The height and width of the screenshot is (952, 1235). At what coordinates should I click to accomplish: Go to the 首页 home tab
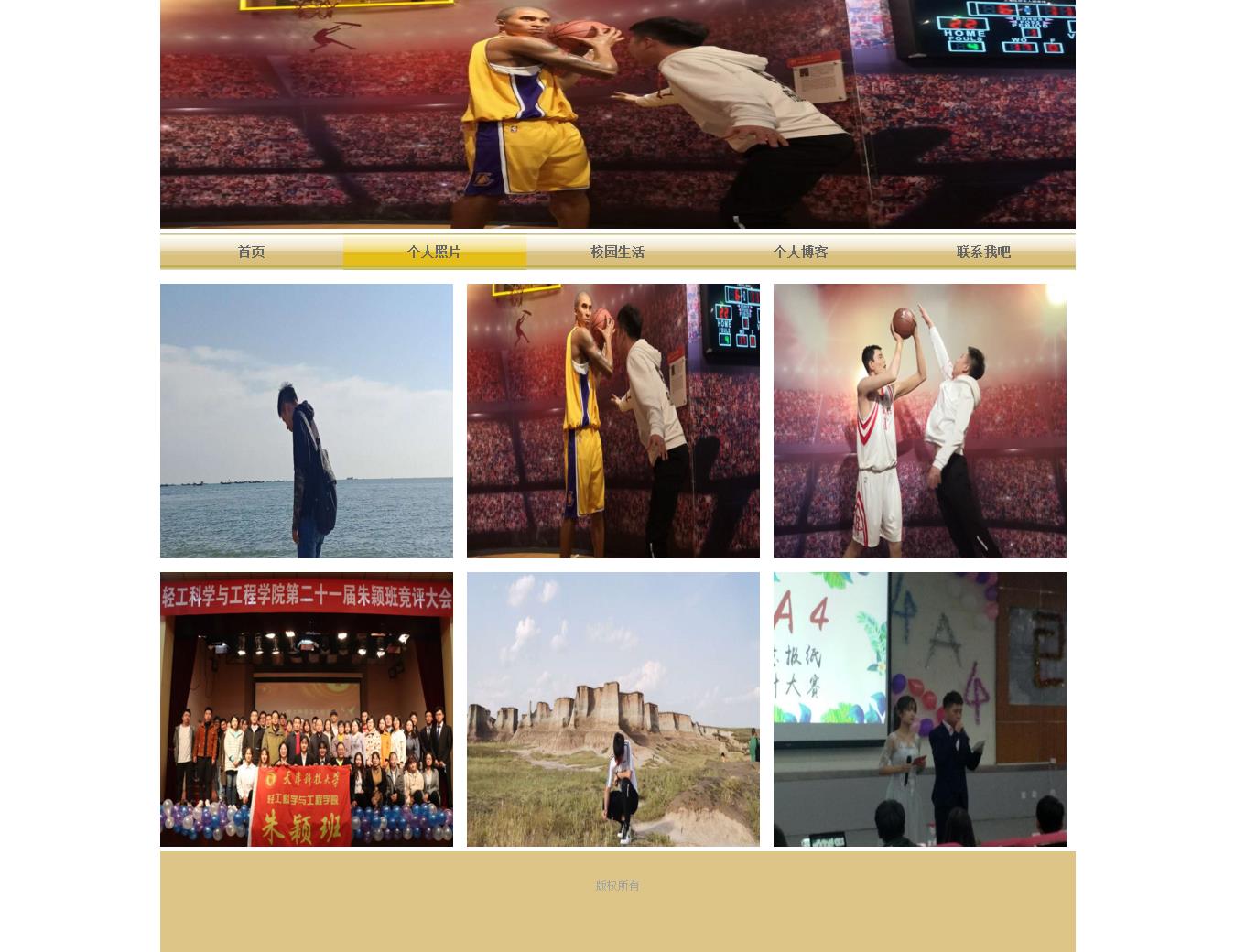click(251, 252)
